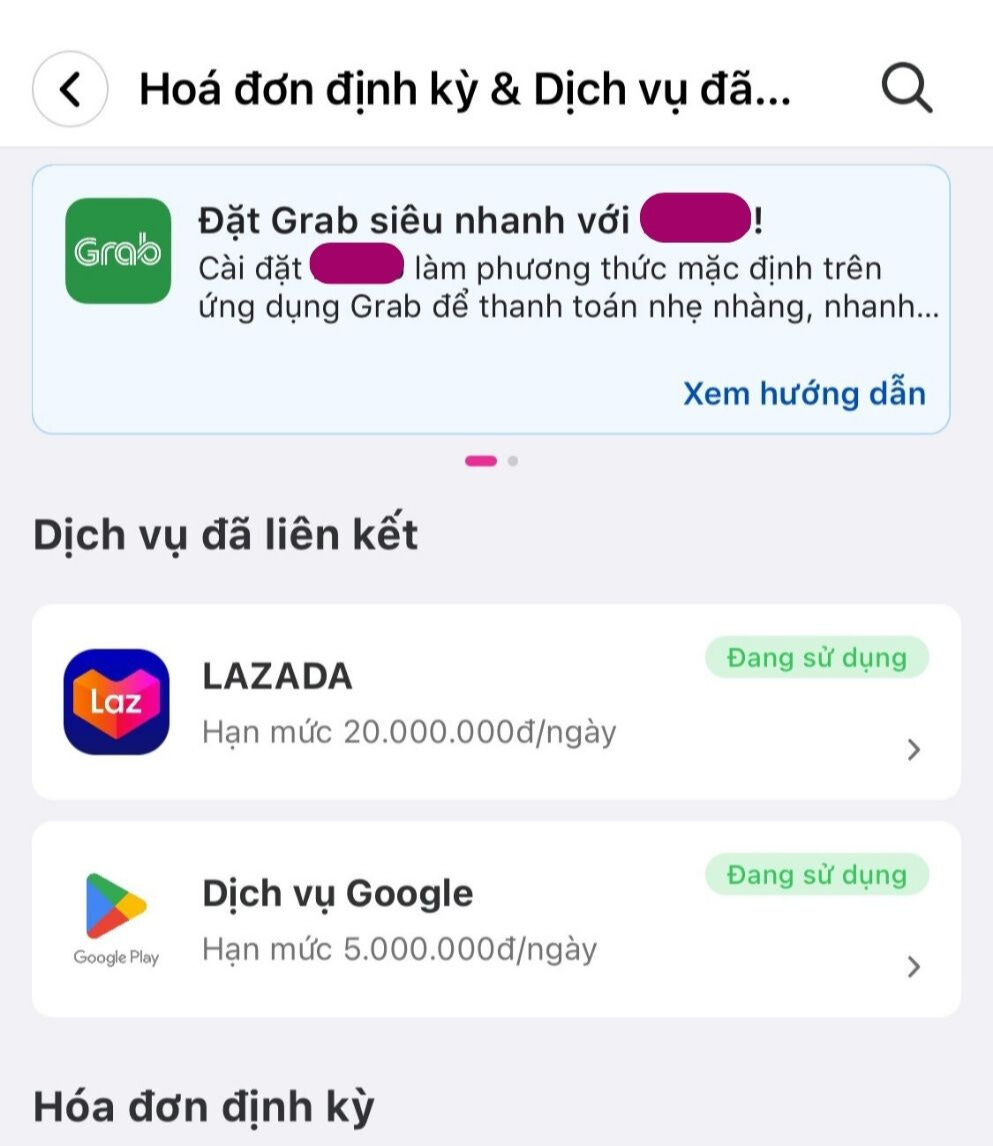
Task: Open the Grab promotion banner
Action: (x=490, y=280)
